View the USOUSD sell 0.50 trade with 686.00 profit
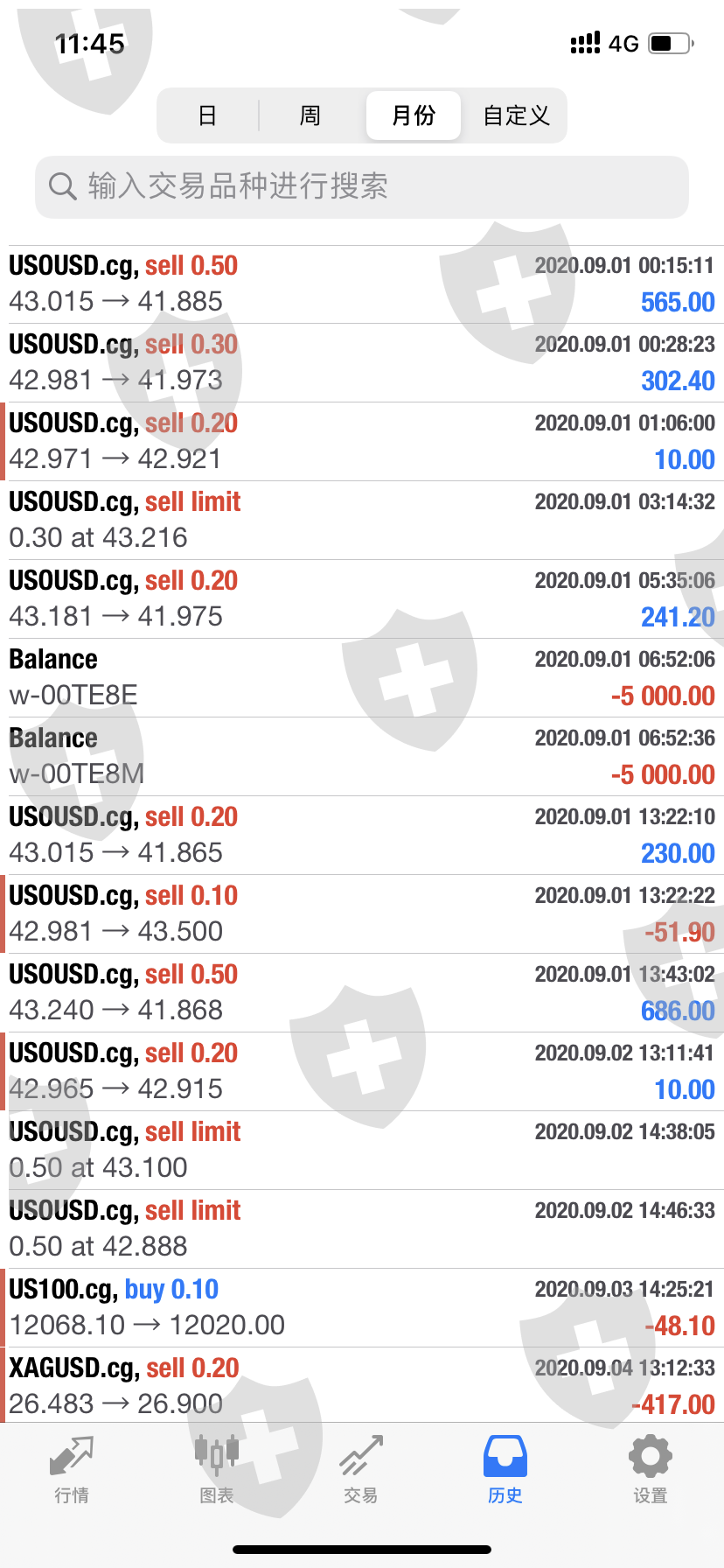Viewport: 724px width, 1568px height. pyautogui.click(x=362, y=993)
